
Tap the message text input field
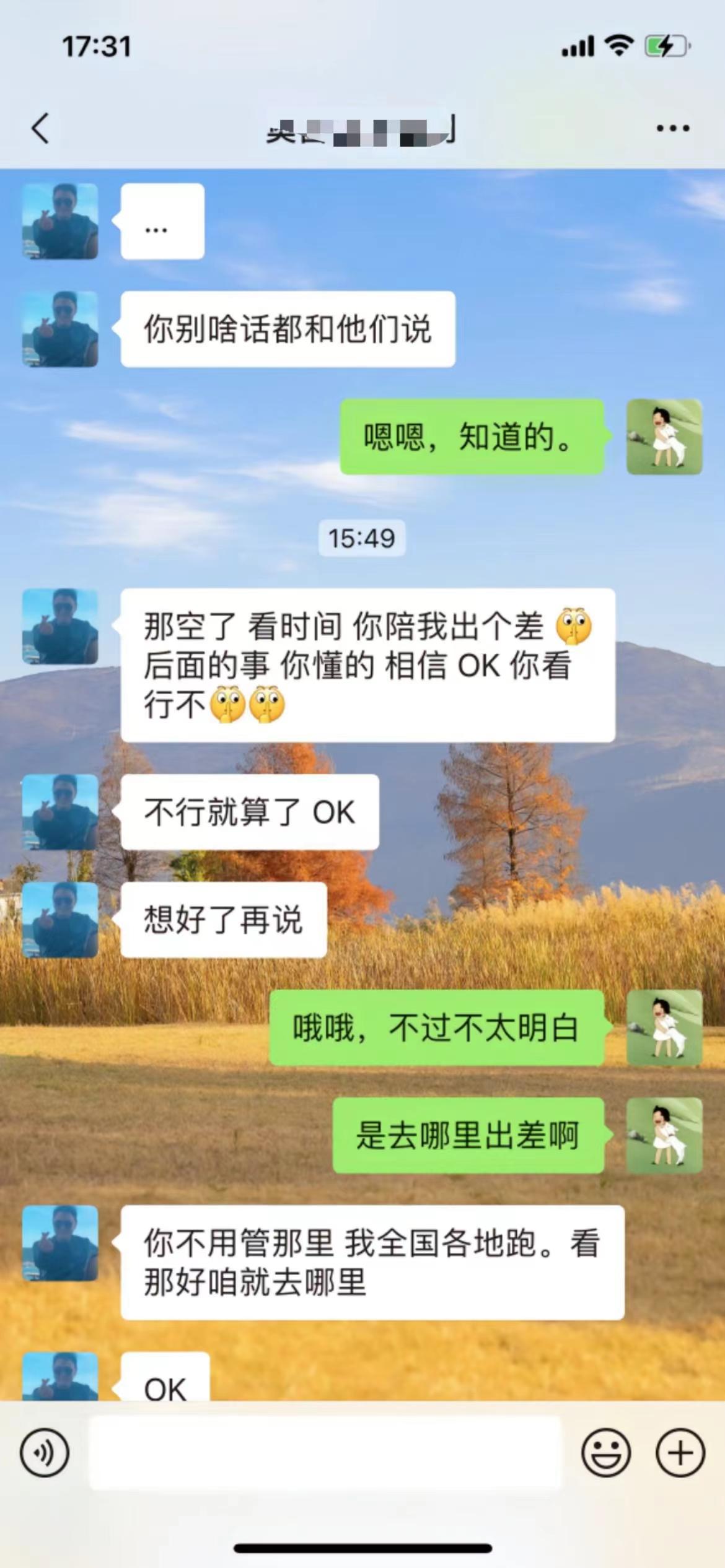(x=325, y=1453)
